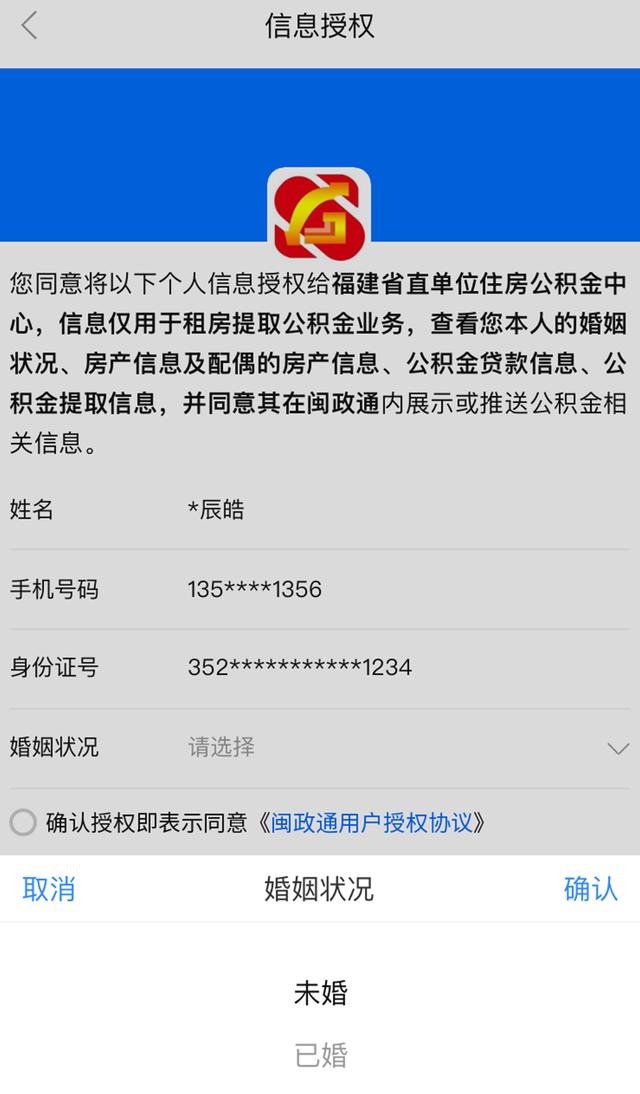
Task: Cancel the 婚姻状况 picker with 取消
Action: click(x=48, y=889)
